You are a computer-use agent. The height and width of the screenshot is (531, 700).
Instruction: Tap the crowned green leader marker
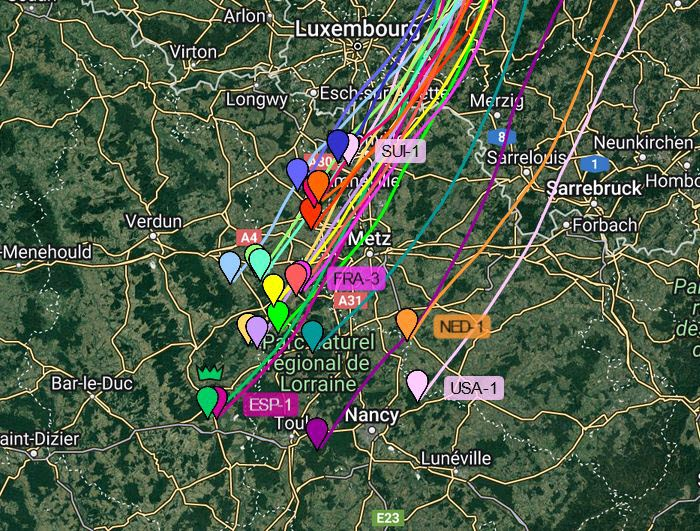(x=207, y=399)
